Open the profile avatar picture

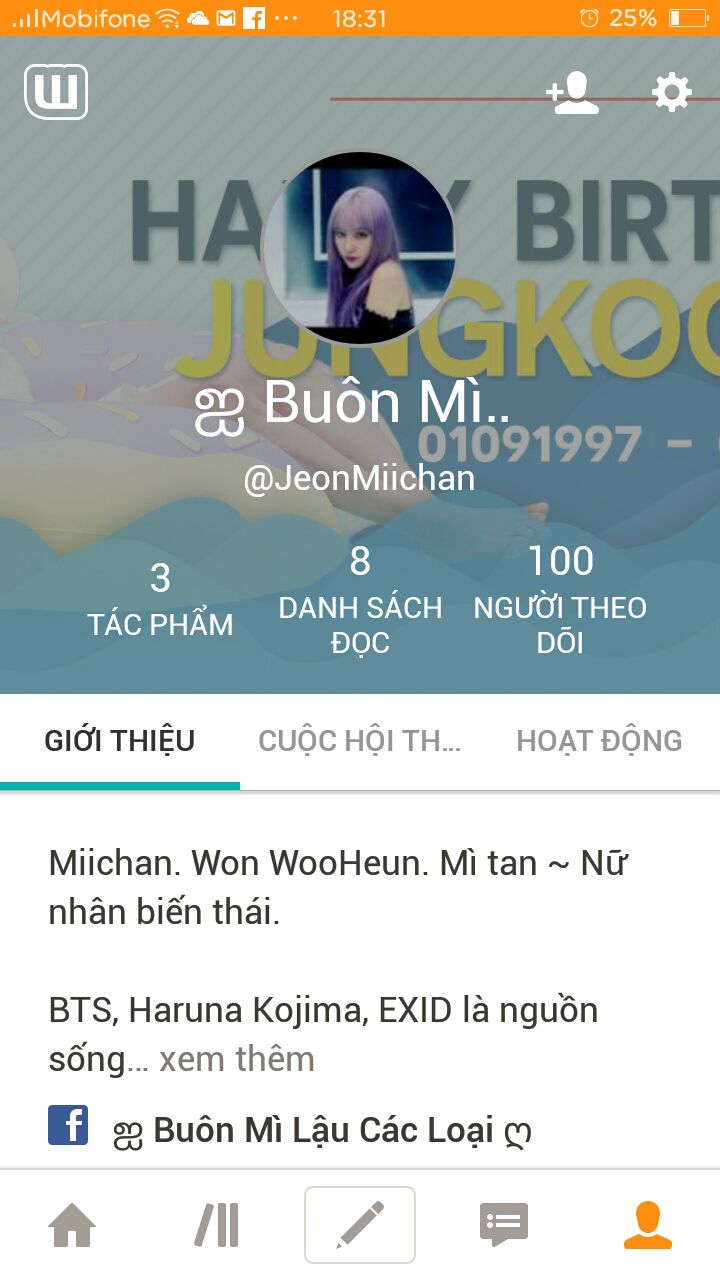[359, 248]
